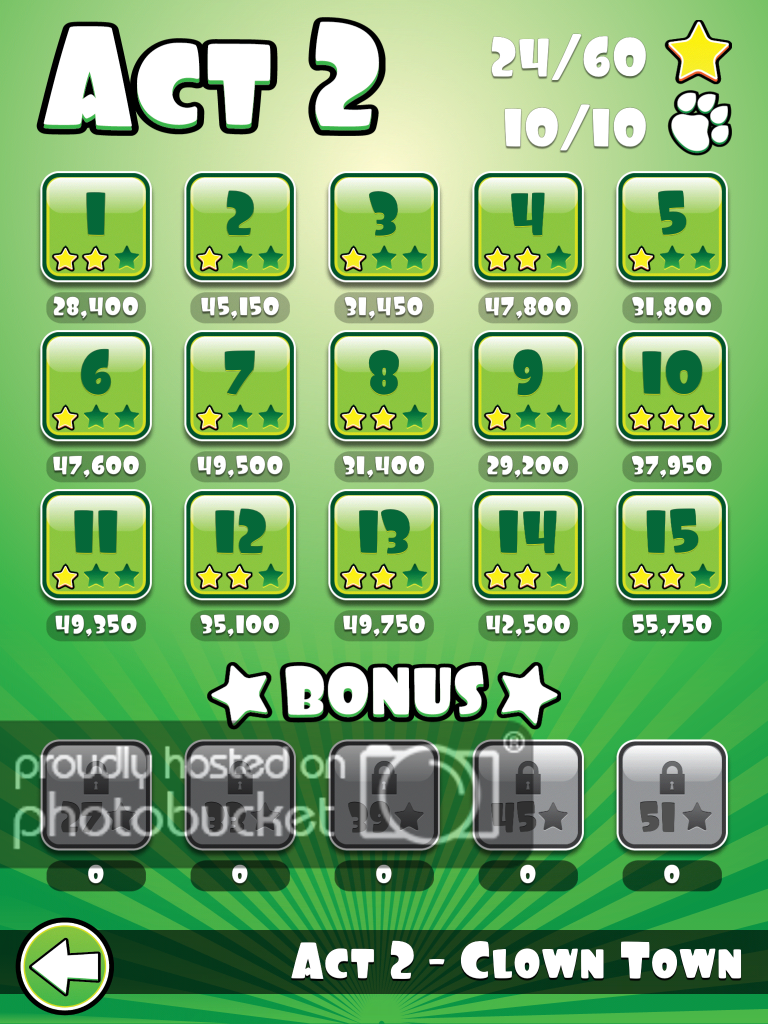The image size is (768, 1024).
Task: Go back with the green arrow button
Action: pos(66,967)
